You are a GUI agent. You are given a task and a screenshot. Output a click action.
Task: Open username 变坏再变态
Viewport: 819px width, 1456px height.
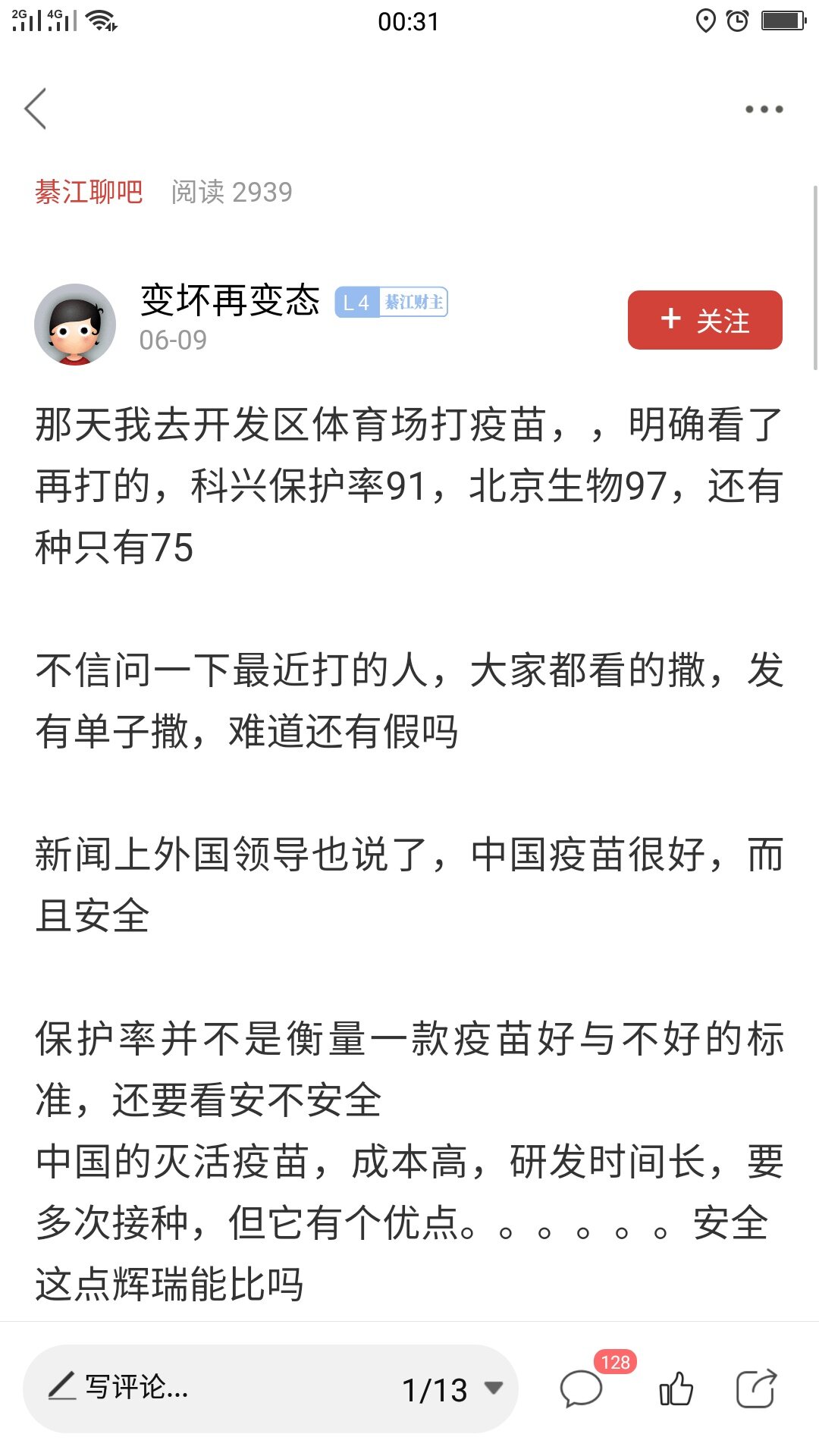230,300
